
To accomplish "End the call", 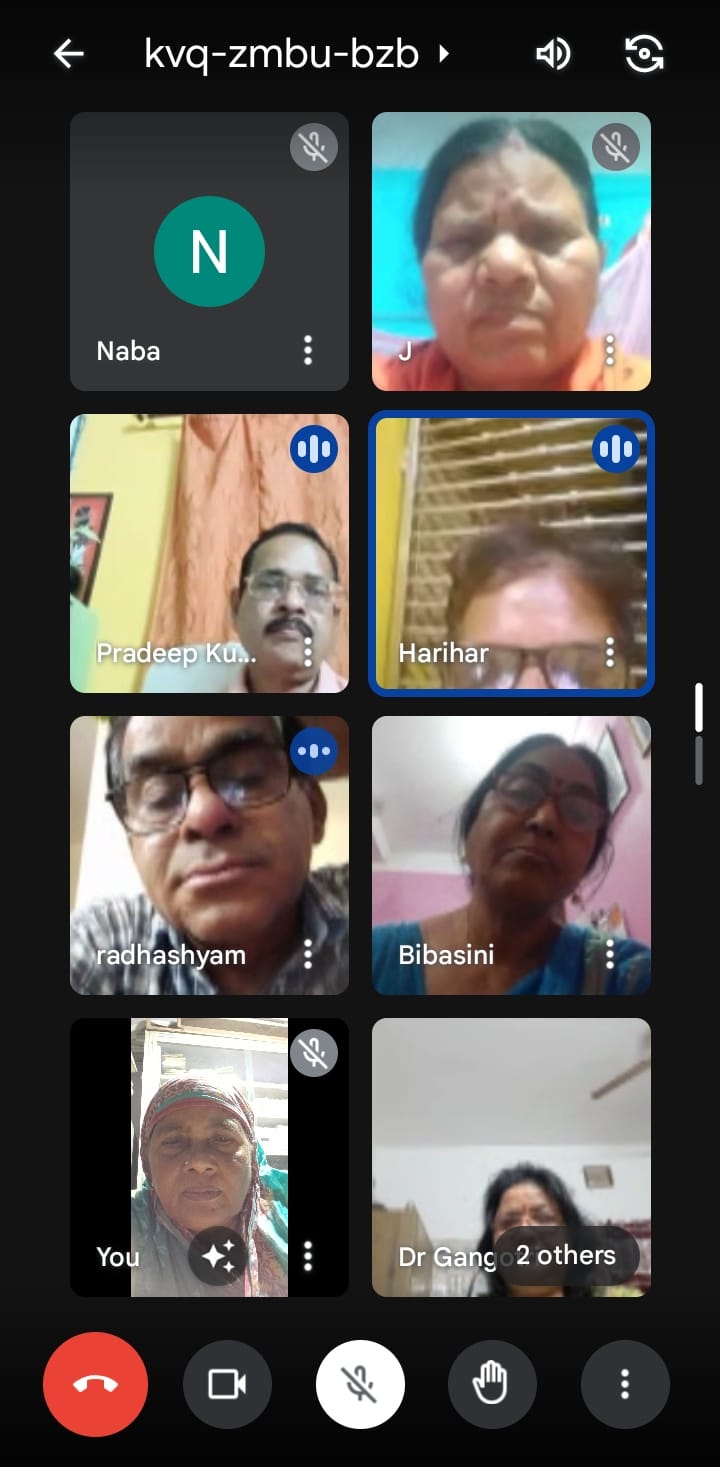I will coord(95,1384).
